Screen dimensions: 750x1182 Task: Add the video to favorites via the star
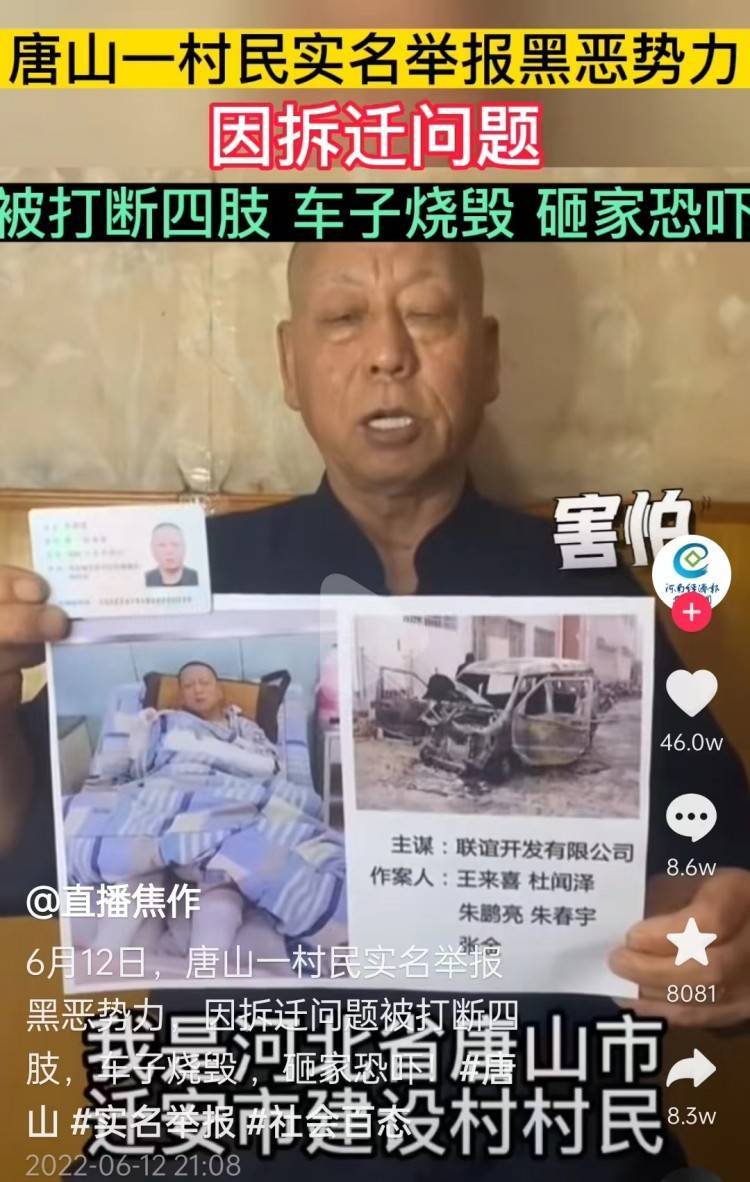click(x=691, y=943)
